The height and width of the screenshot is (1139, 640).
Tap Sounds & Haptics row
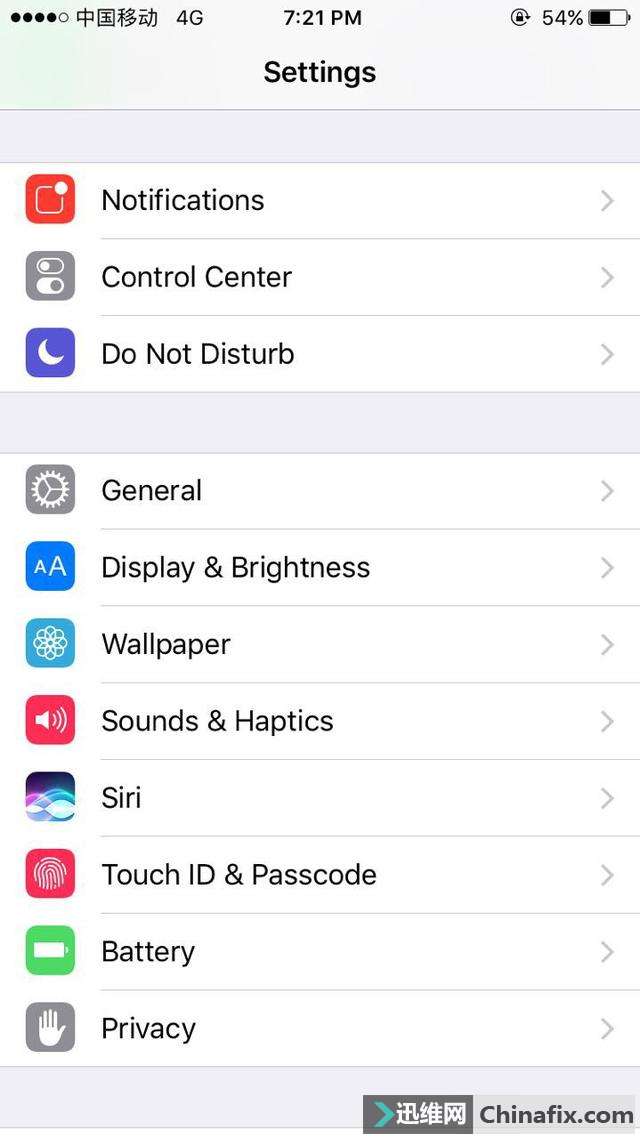pyautogui.click(x=320, y=721)
